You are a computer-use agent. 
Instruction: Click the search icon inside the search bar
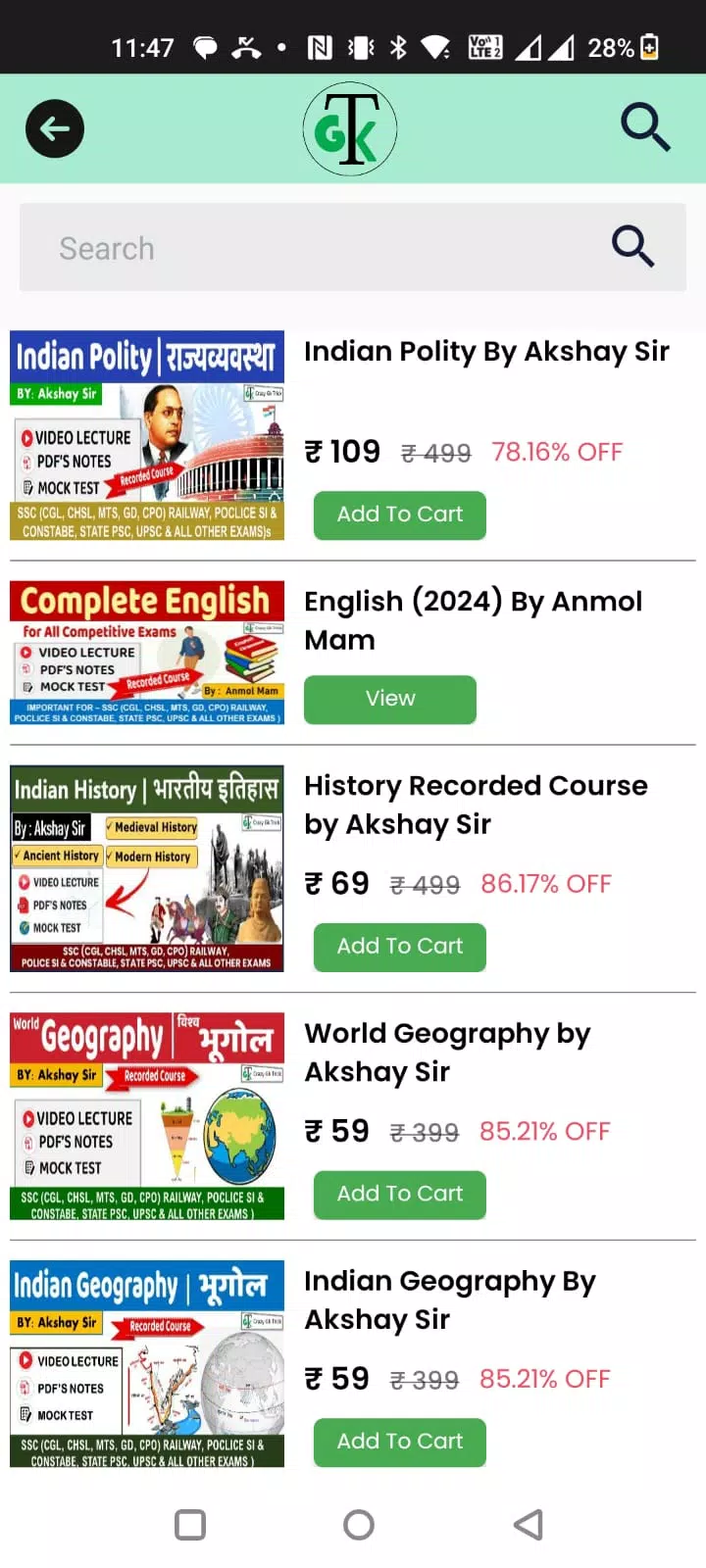click(x=633, y=247)
